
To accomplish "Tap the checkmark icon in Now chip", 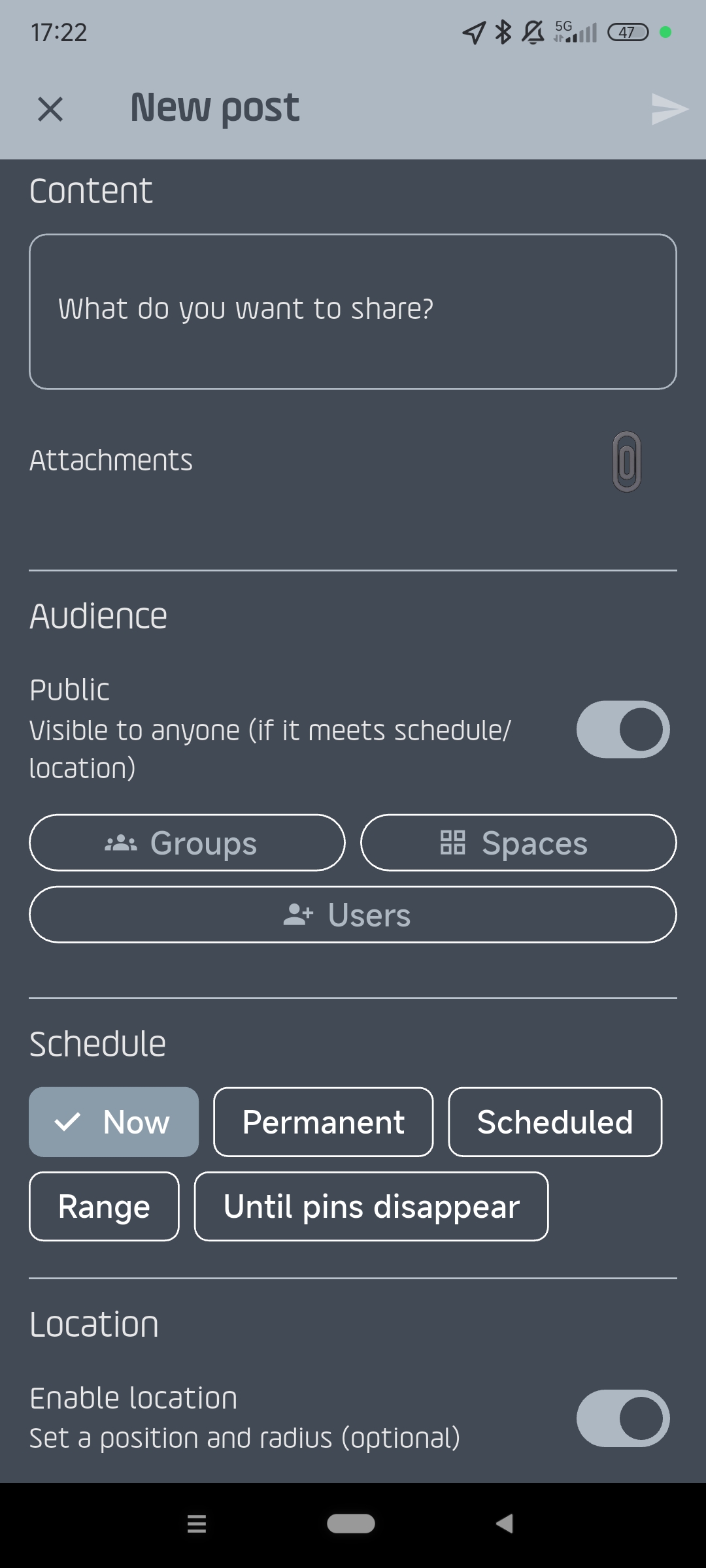I will (70, 1121).
